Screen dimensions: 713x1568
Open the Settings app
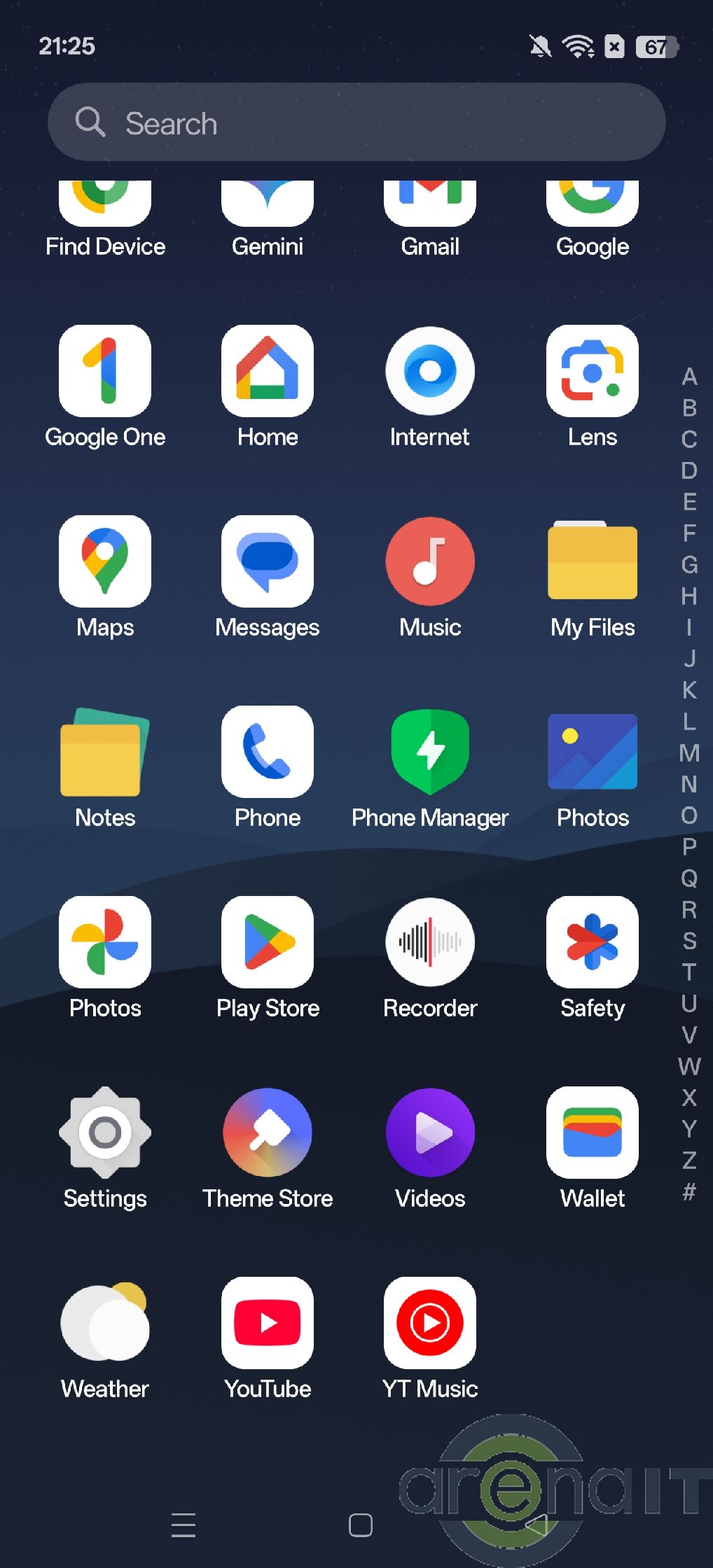(105, 1133)
